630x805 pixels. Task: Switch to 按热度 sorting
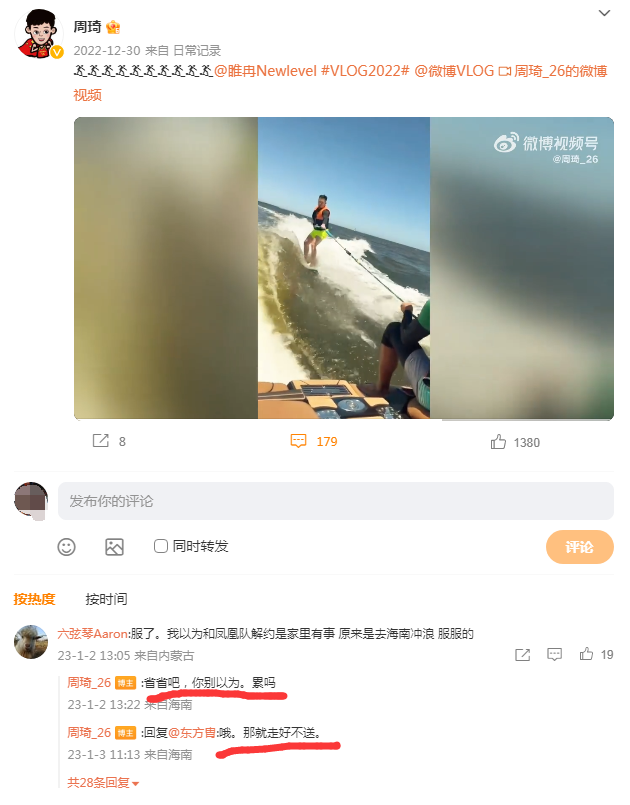coord(35,599)
